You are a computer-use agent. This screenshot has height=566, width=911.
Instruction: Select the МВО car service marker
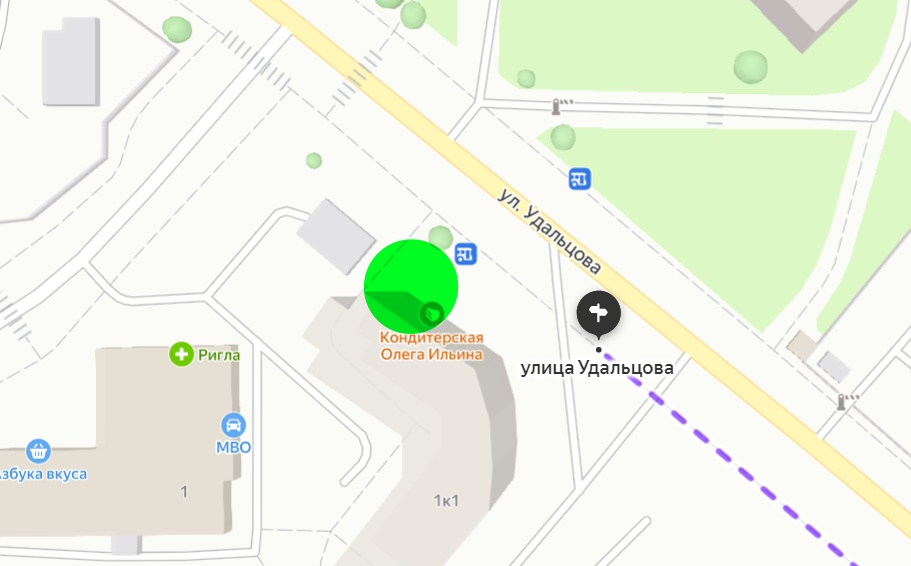click(x=233, y=424)
